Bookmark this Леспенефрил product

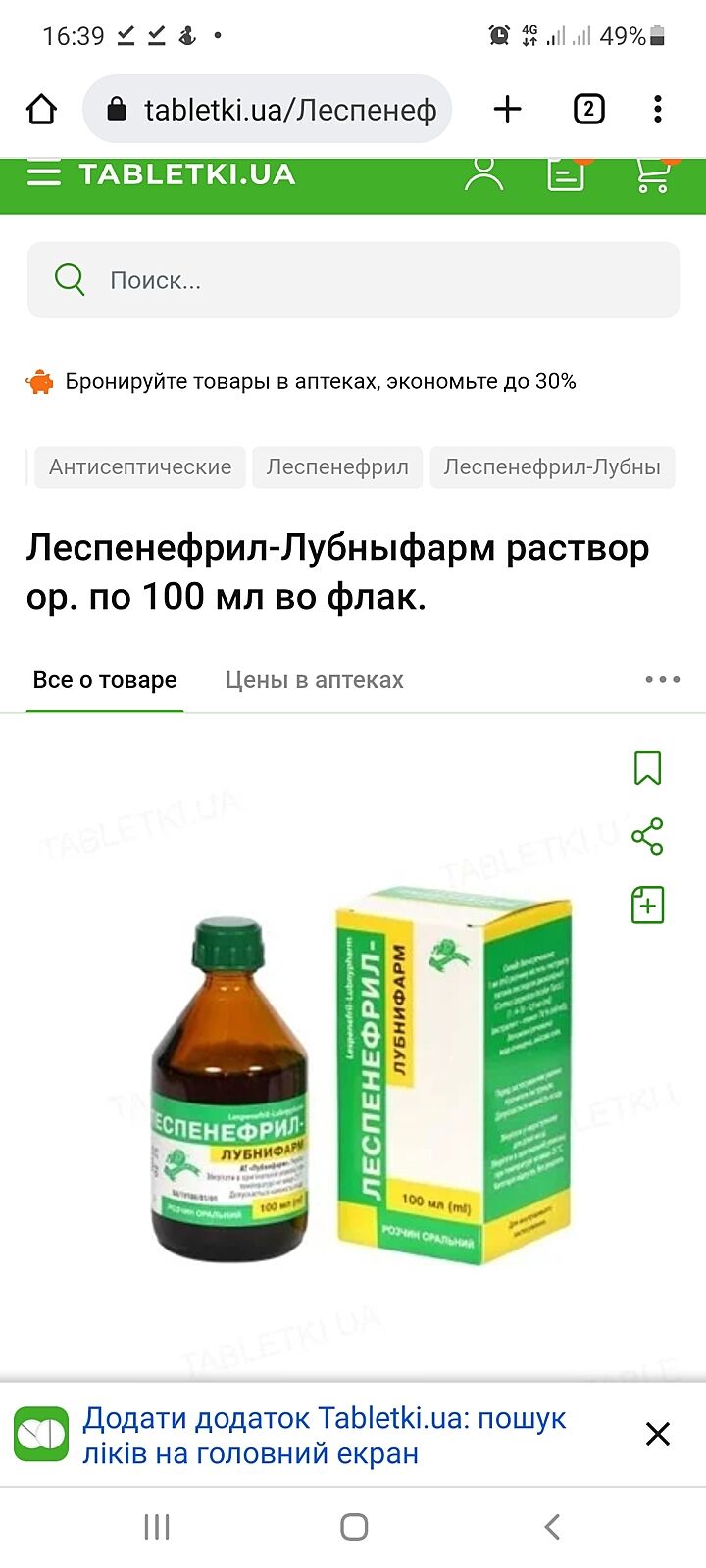pos(647,768)
